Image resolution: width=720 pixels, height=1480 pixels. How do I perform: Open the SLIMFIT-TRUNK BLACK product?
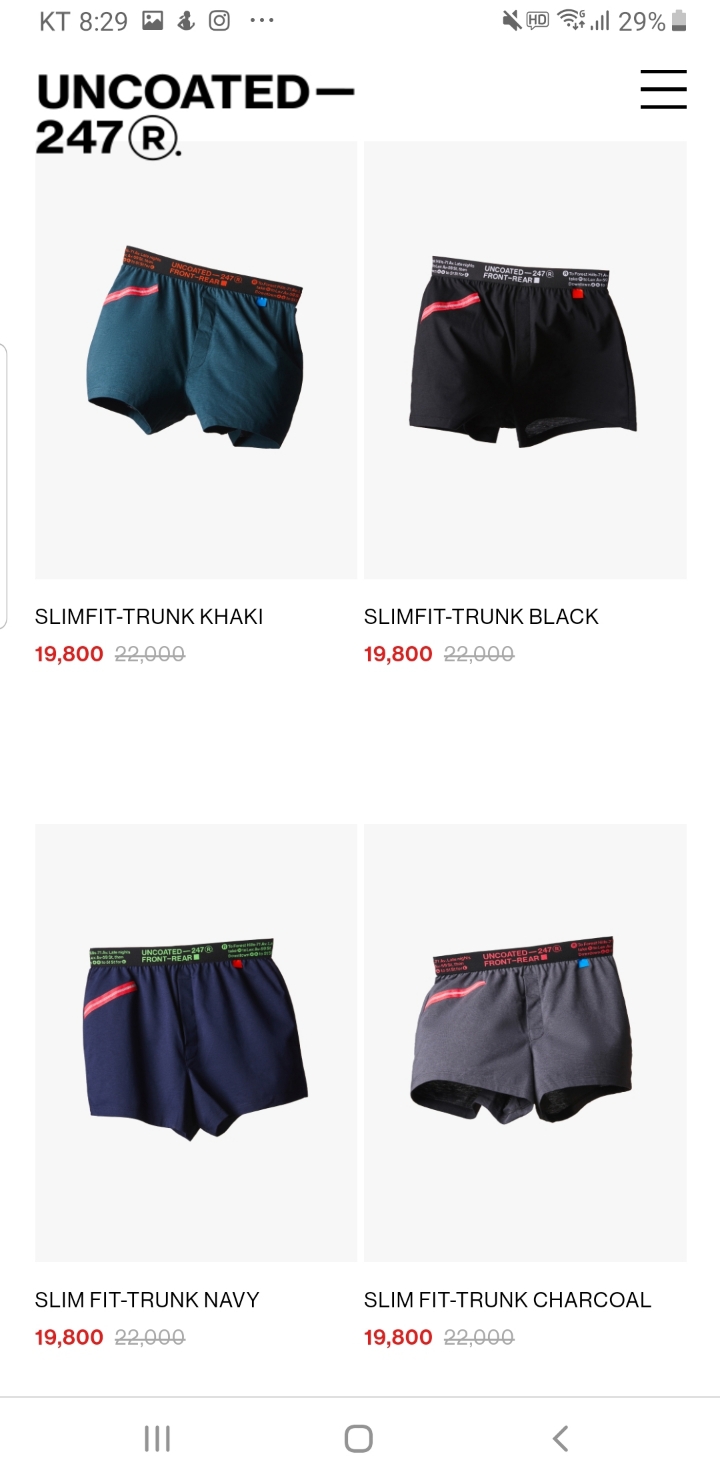pos(525,360)
